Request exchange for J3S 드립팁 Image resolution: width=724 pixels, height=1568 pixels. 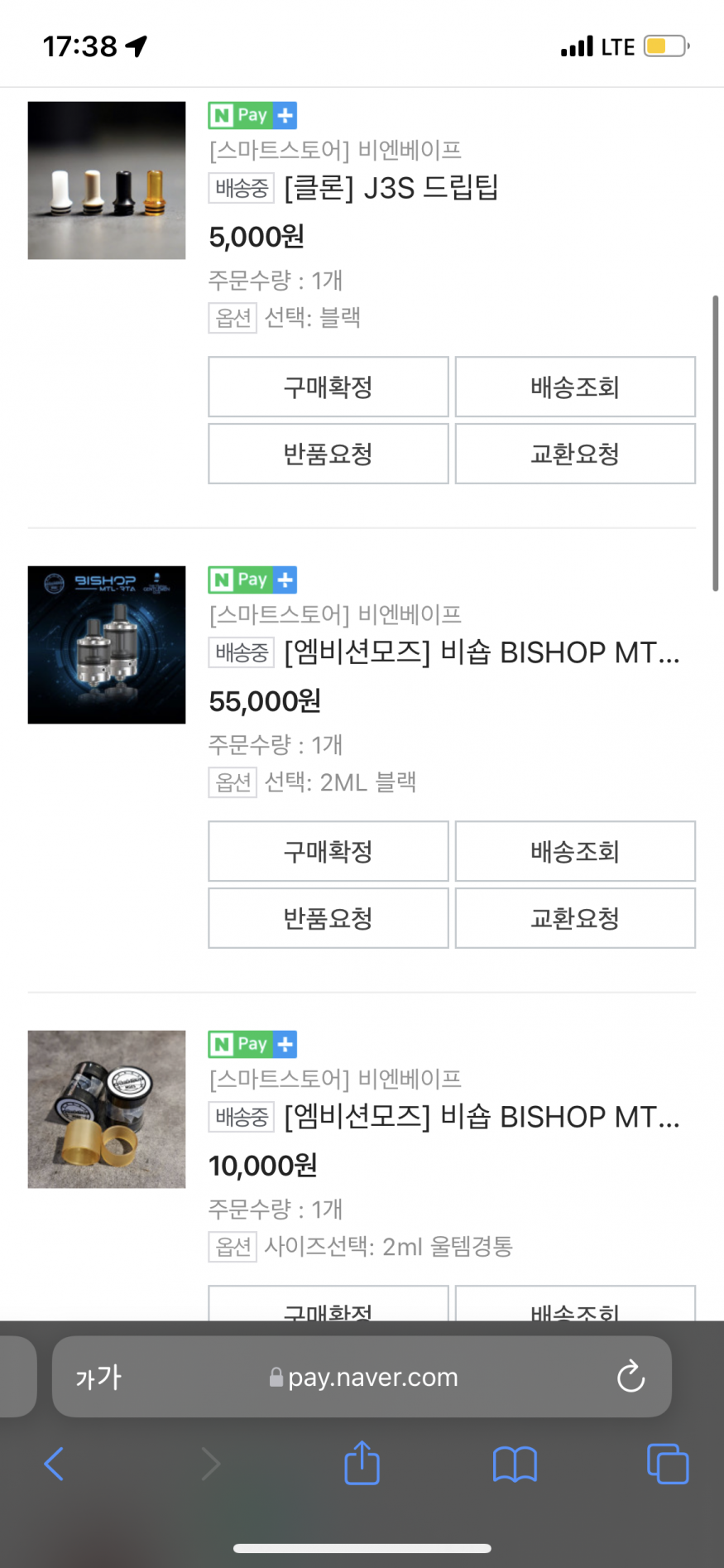pos(575,454)
